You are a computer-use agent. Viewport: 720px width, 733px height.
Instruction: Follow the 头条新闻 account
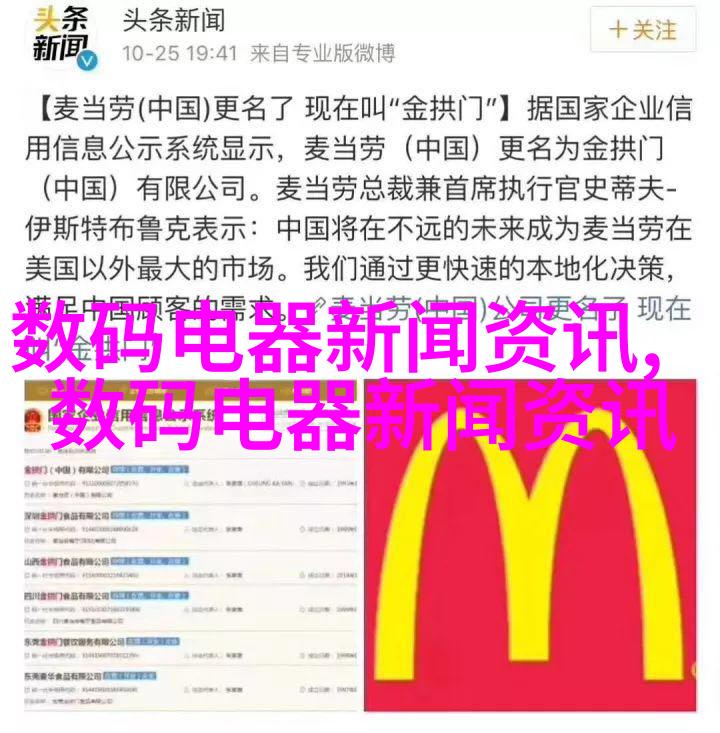point(643,32)
